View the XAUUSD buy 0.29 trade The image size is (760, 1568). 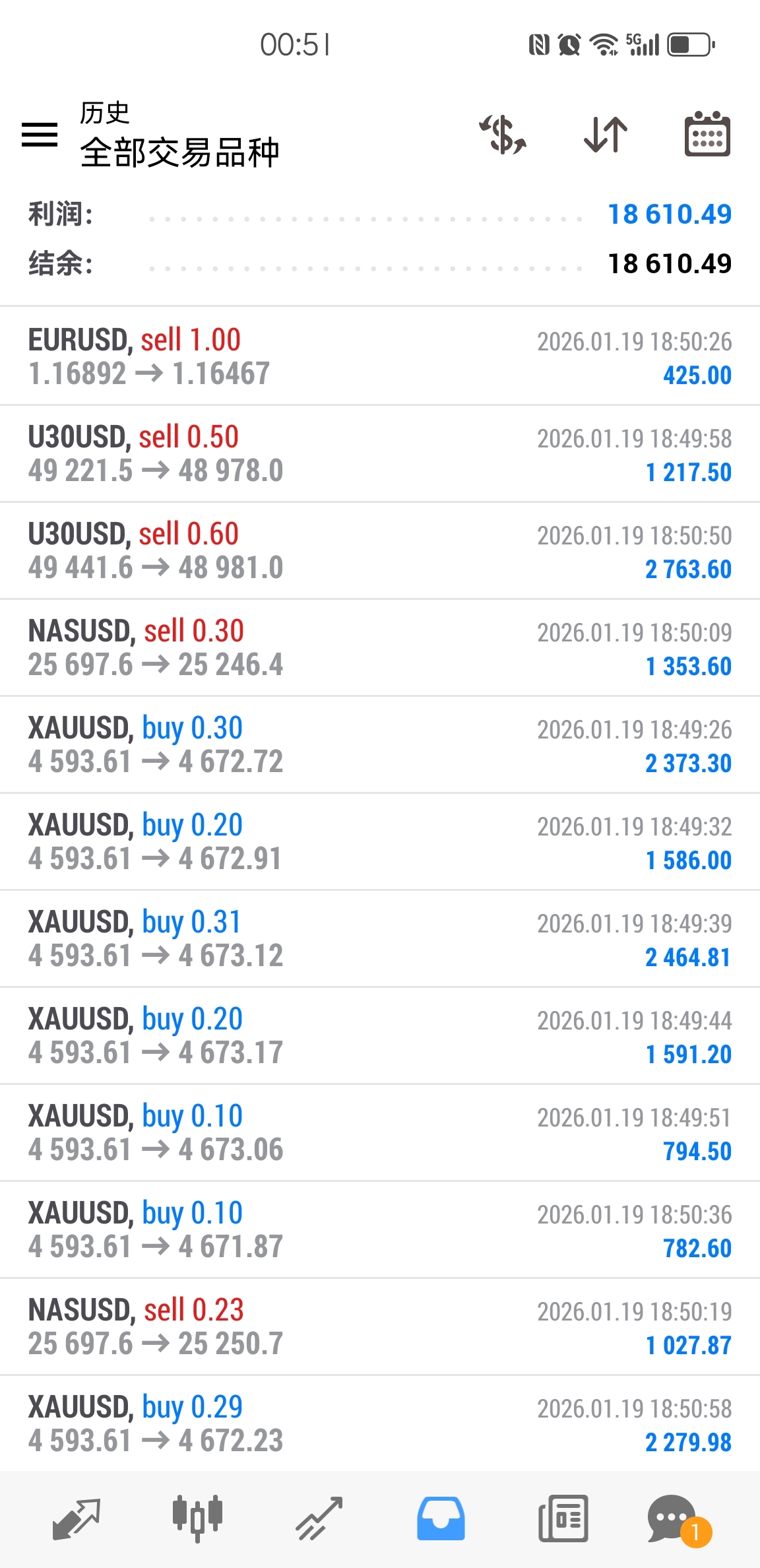[x=380, y=1424]
